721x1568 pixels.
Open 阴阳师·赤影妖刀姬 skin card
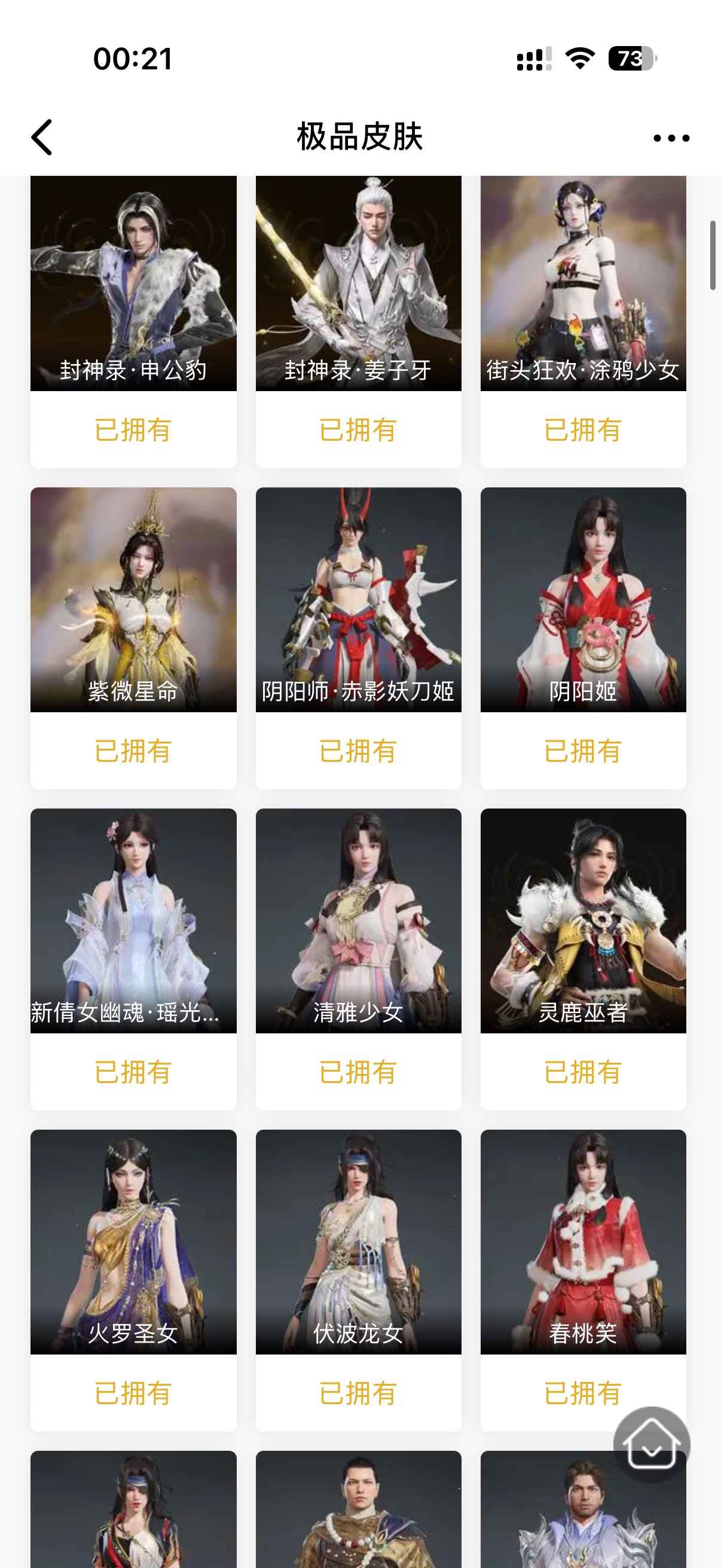[x=358, y=600]
